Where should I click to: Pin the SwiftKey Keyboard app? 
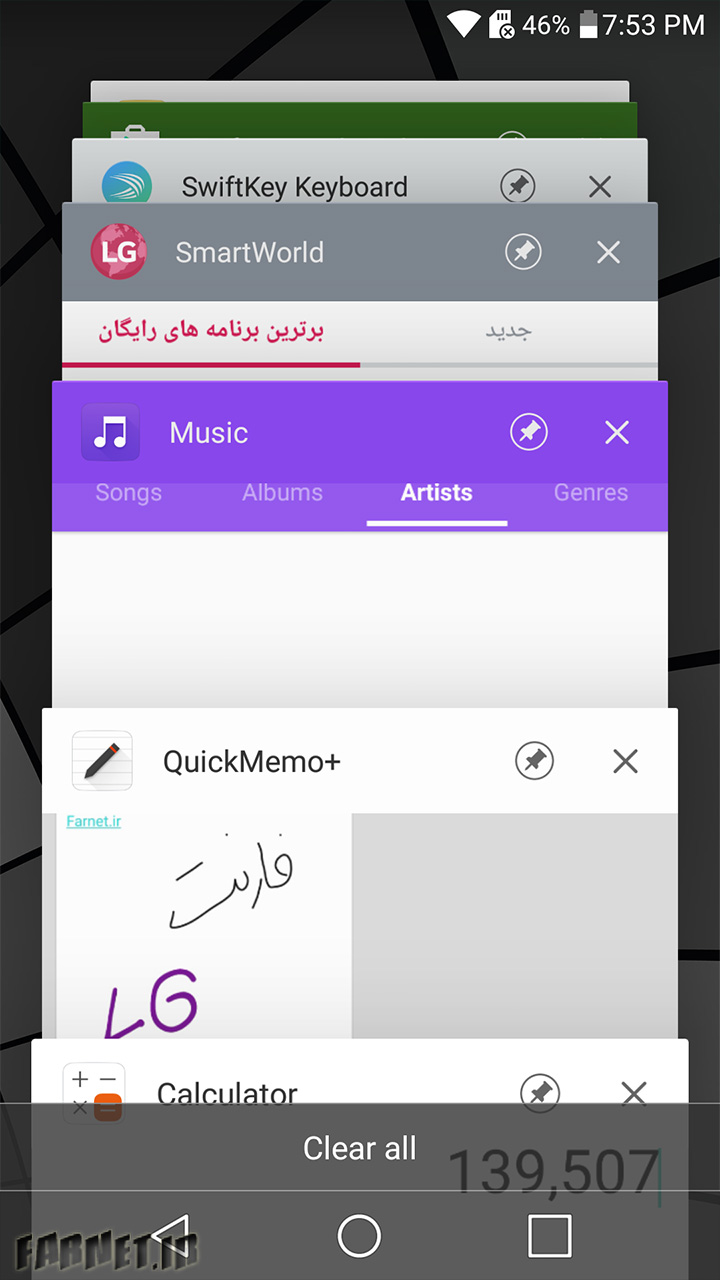[x=517, y=186]
